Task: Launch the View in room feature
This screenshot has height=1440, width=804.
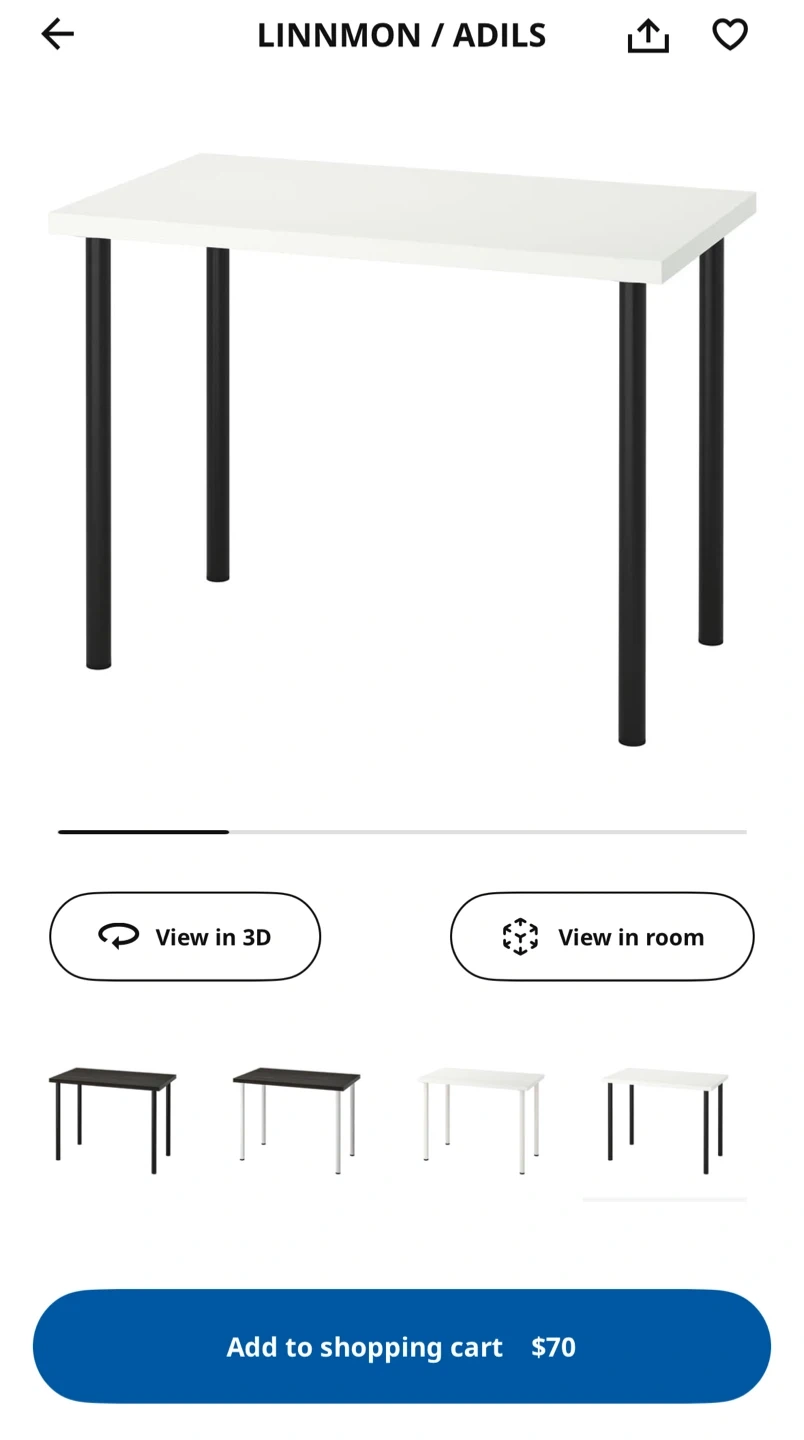Action: pos(602,937)
